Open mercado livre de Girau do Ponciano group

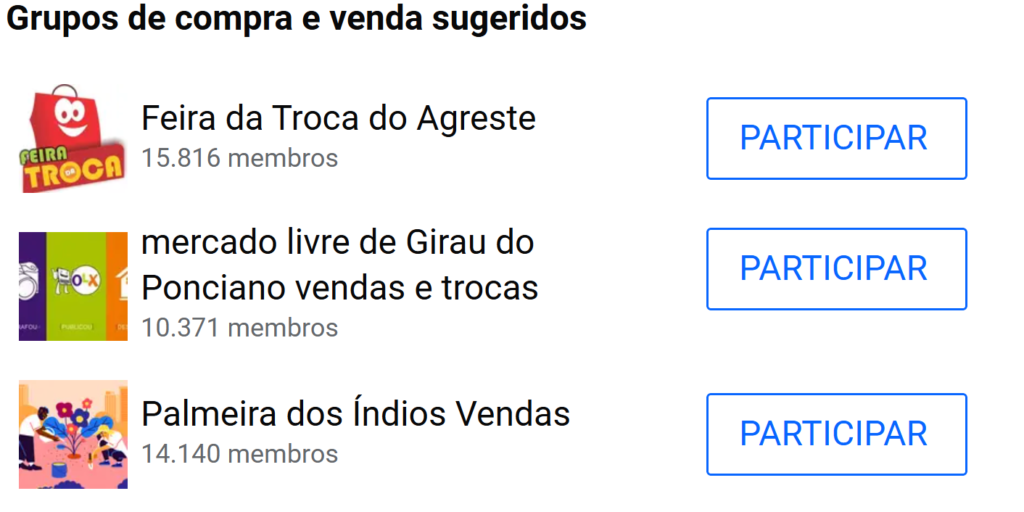pyautogui.click(x=338, y=265)
